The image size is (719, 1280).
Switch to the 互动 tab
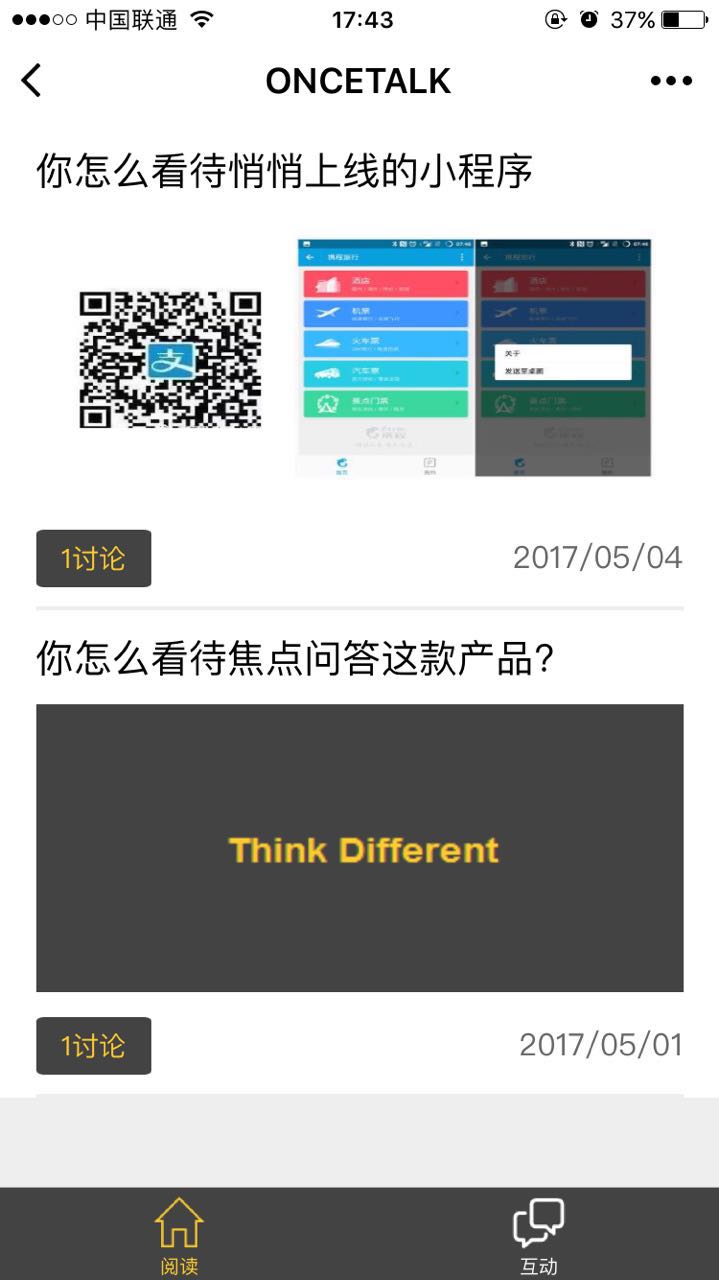pos(538,1236)
